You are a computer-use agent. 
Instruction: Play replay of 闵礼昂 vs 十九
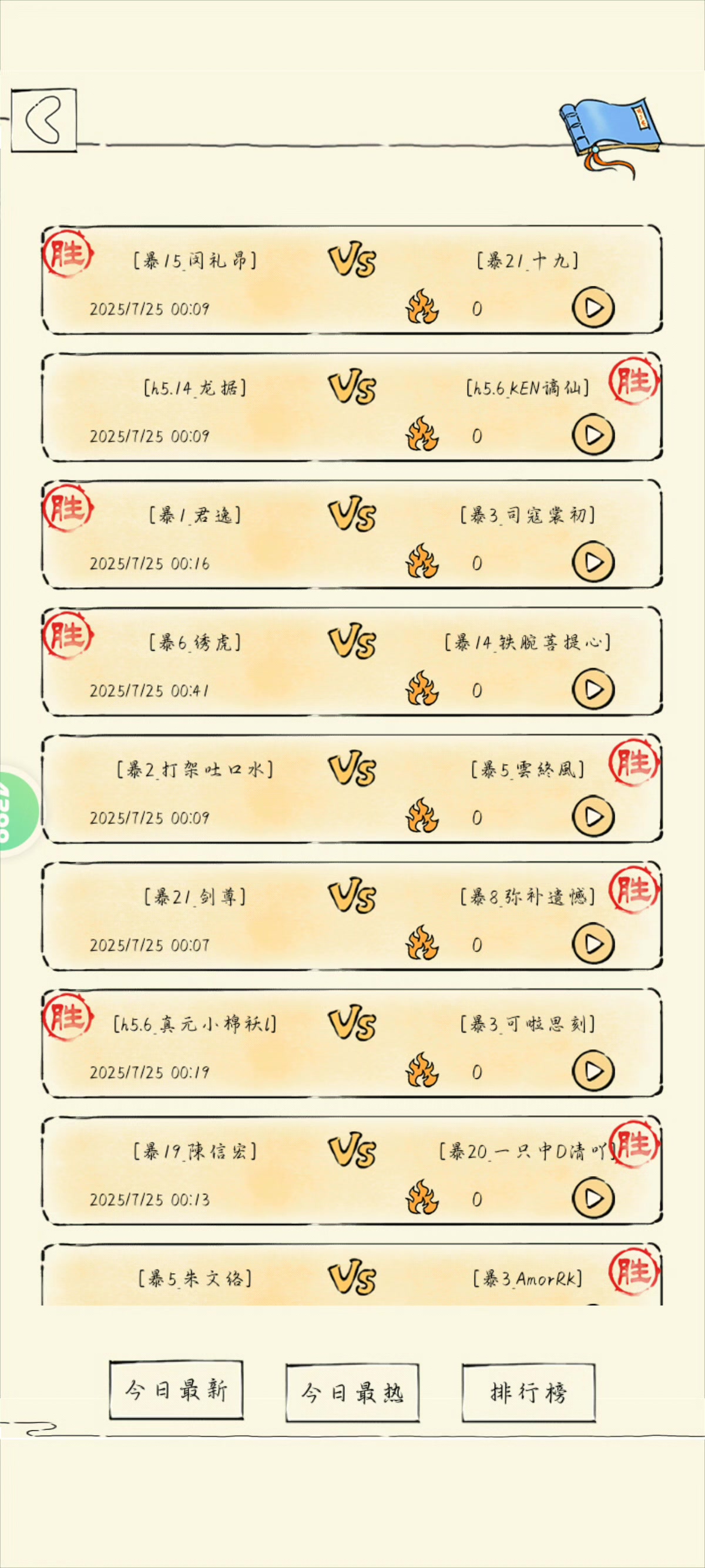593,308
